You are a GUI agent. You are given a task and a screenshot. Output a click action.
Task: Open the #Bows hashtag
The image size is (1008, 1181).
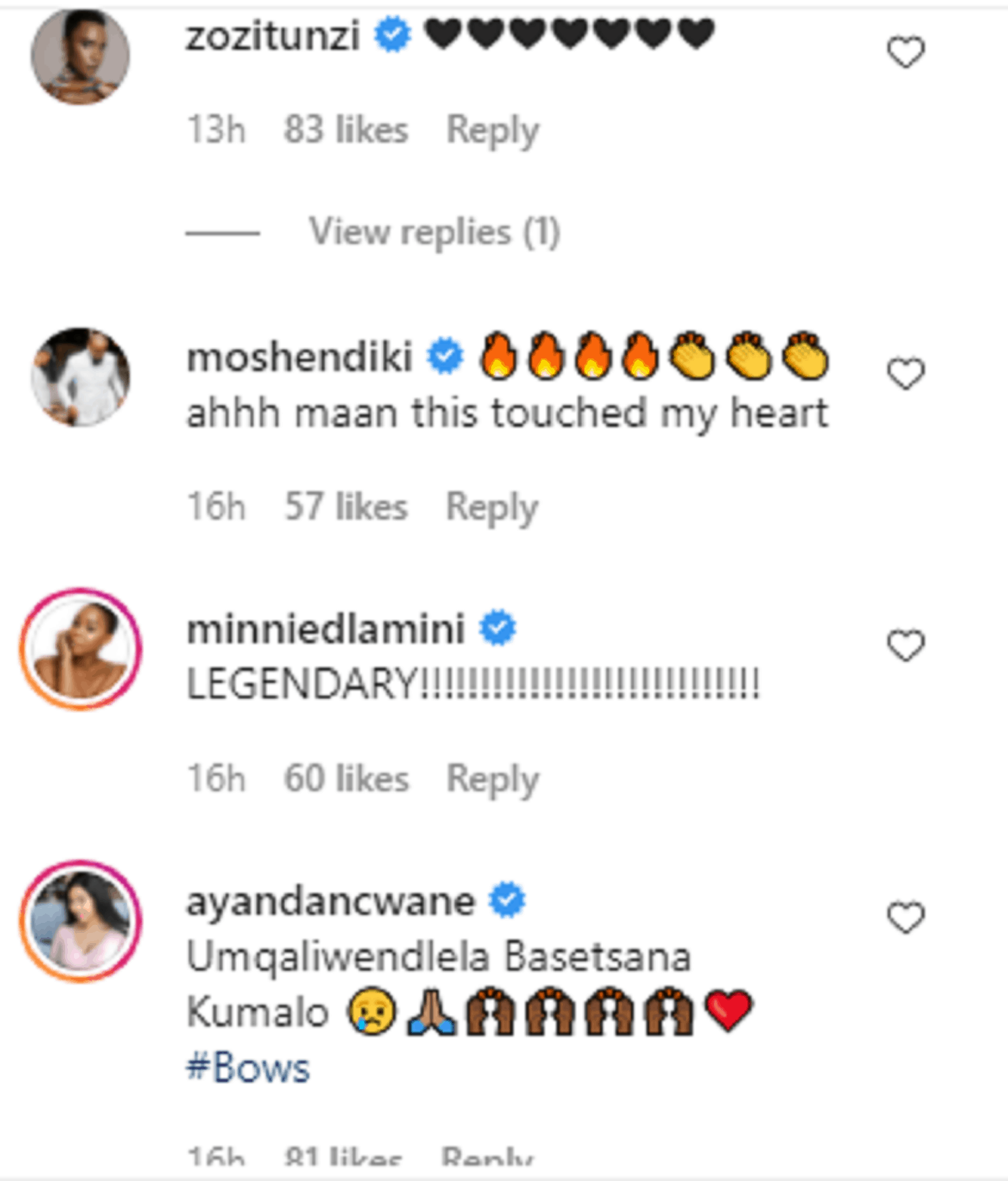[x=248, y=1067]
